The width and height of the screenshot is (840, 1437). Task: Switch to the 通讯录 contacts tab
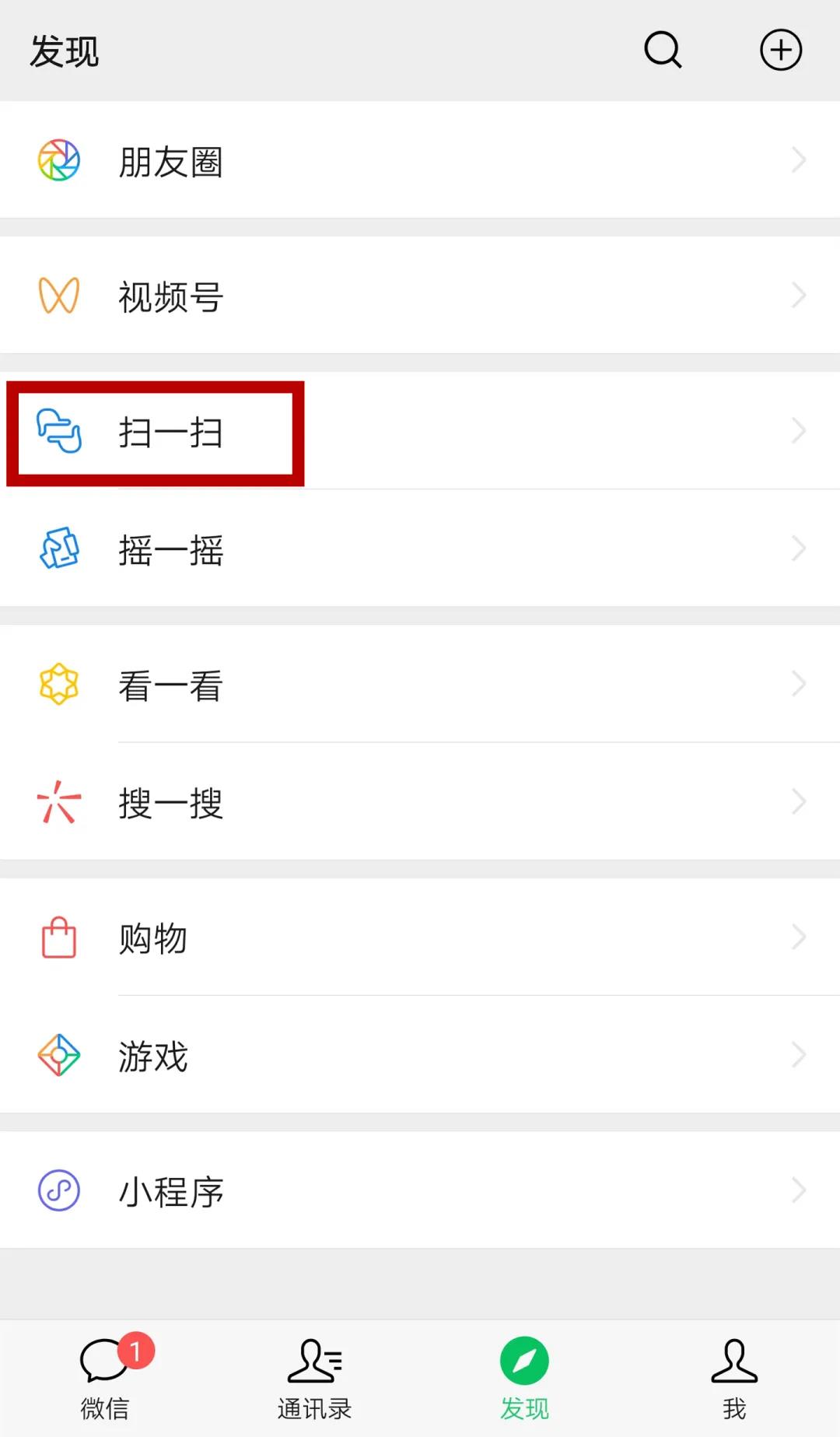pyautogui.click(x=315, y=1378)
